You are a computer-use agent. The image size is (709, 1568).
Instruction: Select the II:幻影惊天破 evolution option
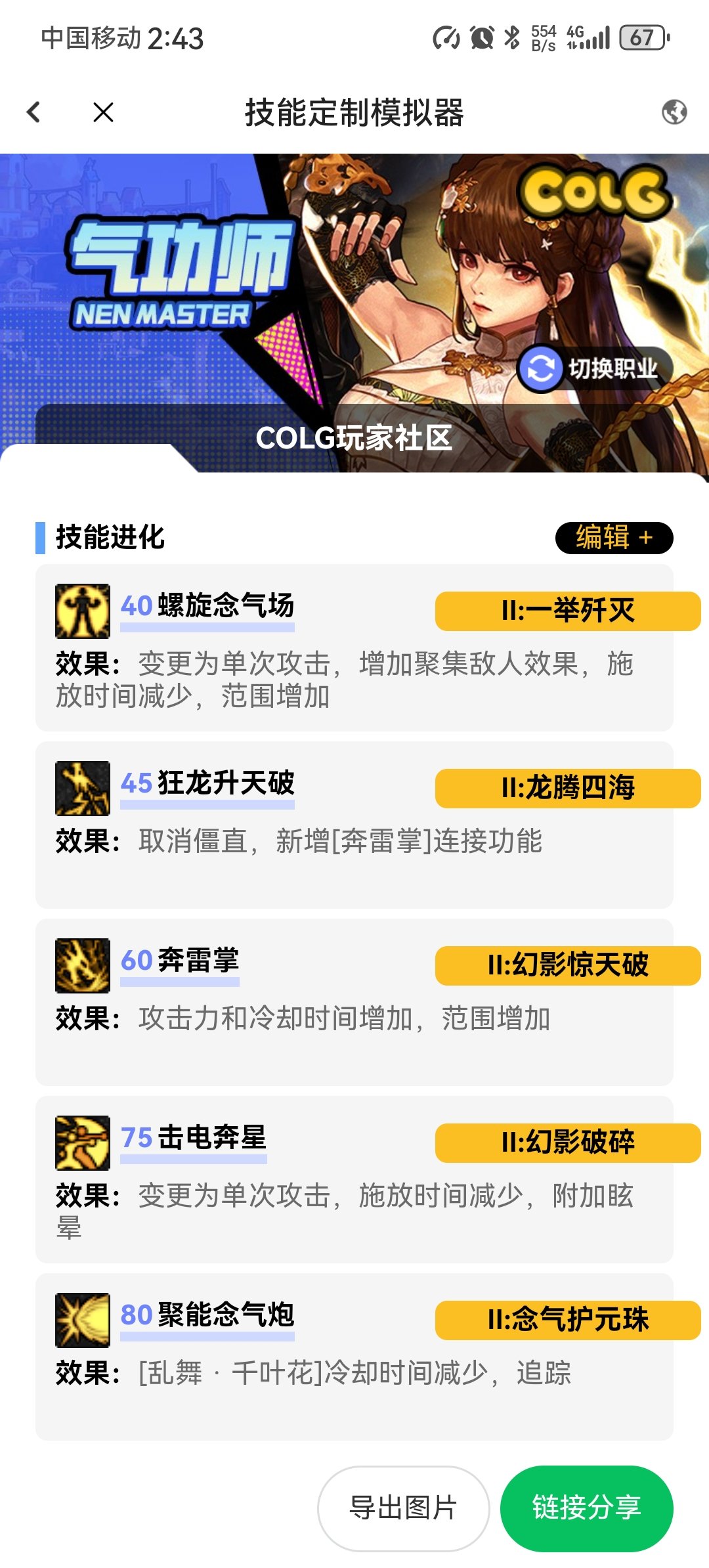(x=568, y=966)
